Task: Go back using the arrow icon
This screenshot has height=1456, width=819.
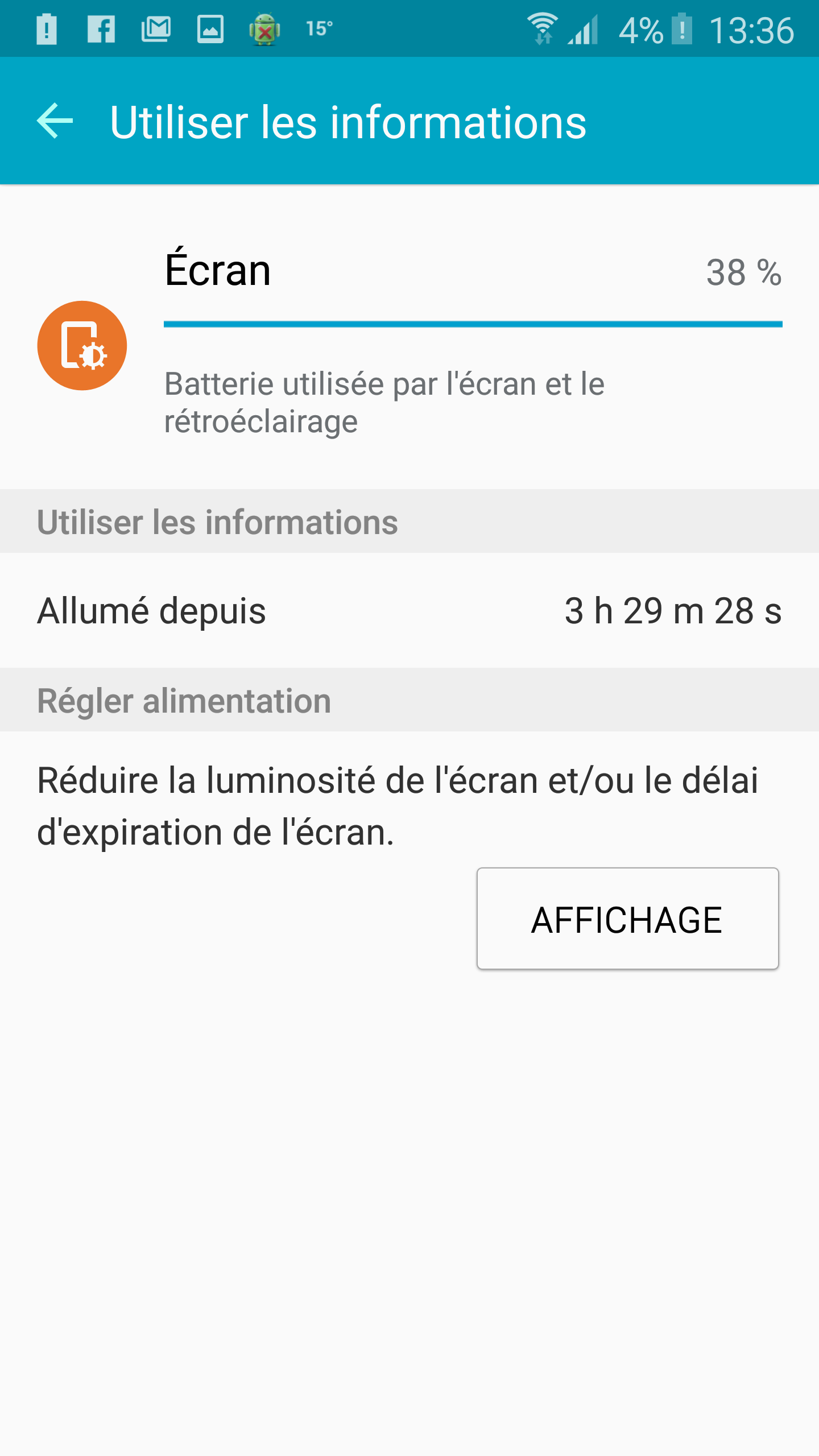Action: (x=55, y=121)
